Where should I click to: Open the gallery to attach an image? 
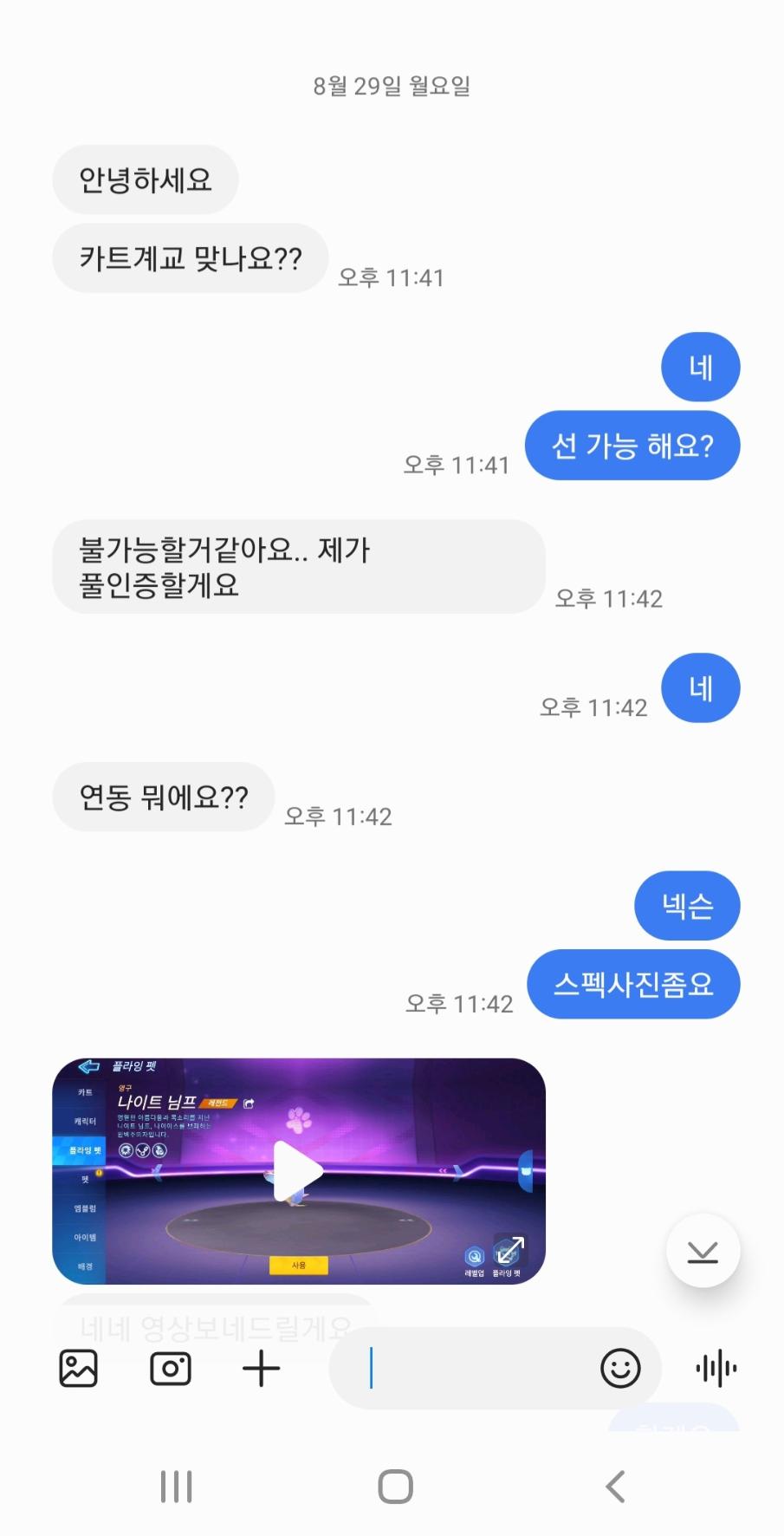[78, 1368]
